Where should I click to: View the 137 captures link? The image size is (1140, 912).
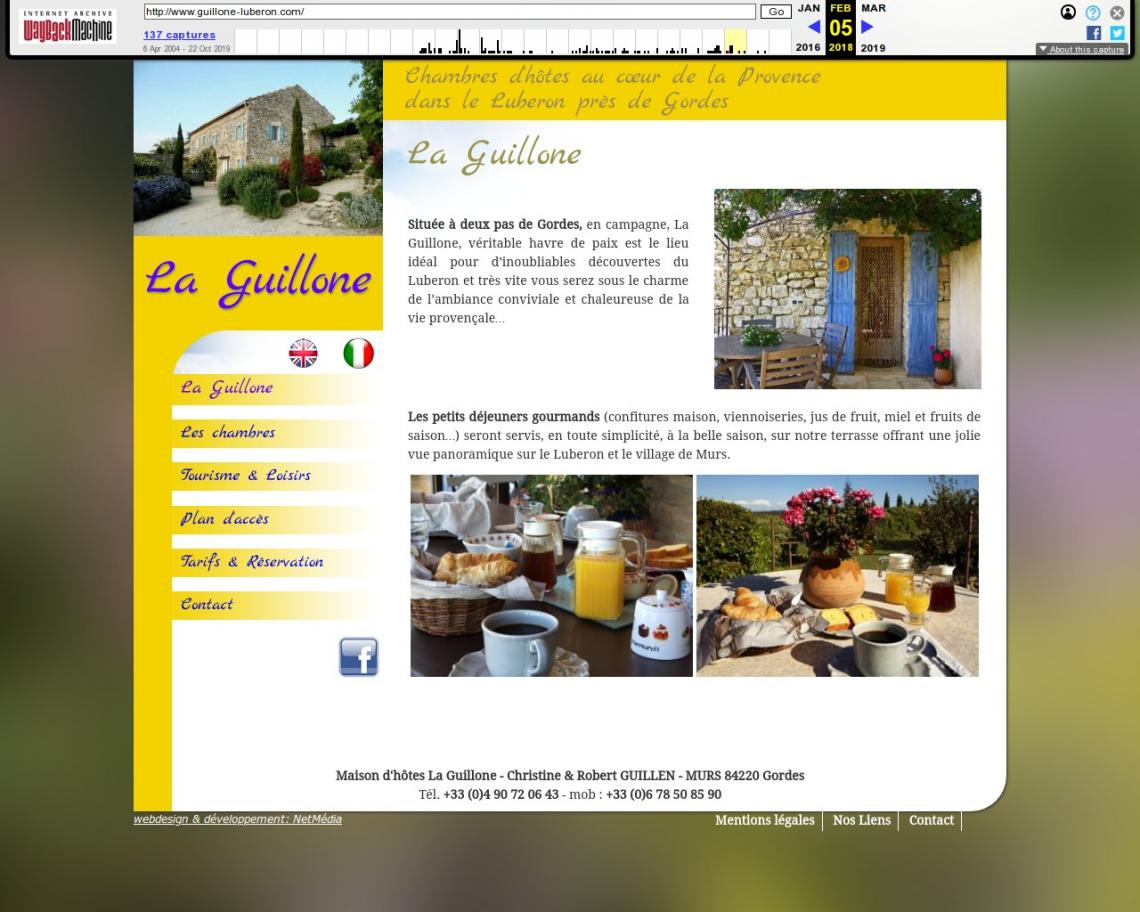coord(179,35)
